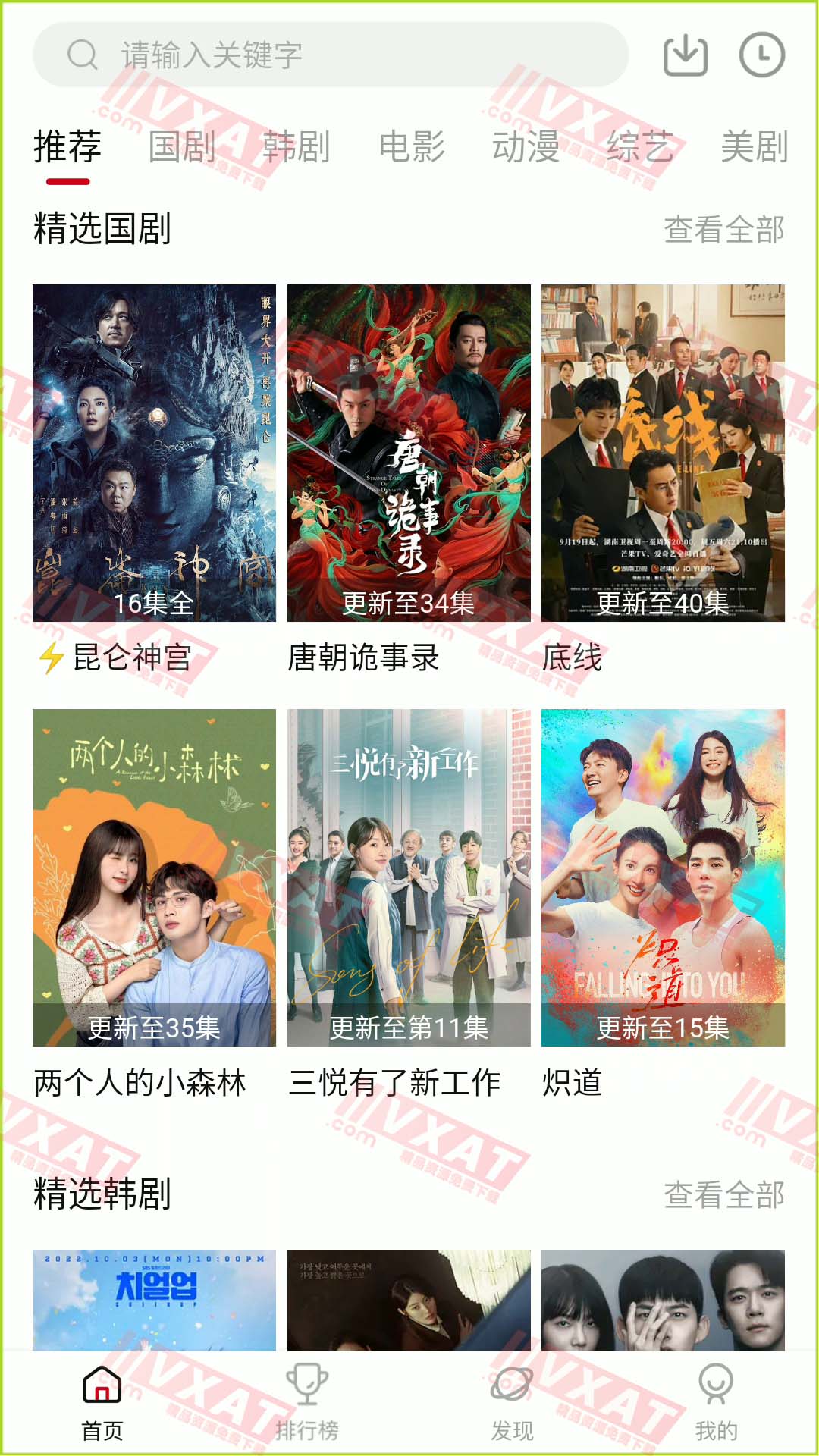819x1456 pixels.
Task: Open the downloads icon
Action: 686,55
